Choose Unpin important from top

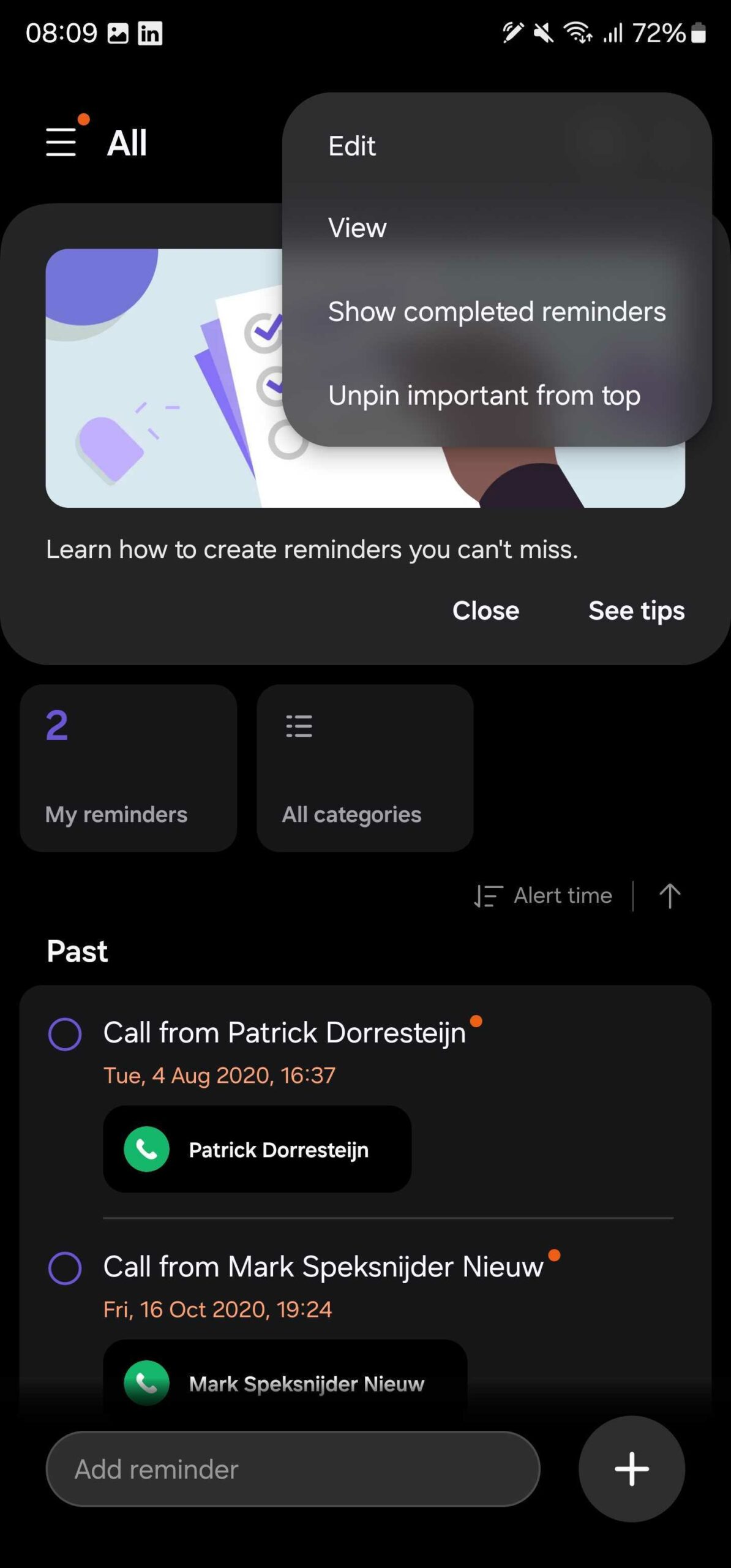pos(484,396)
